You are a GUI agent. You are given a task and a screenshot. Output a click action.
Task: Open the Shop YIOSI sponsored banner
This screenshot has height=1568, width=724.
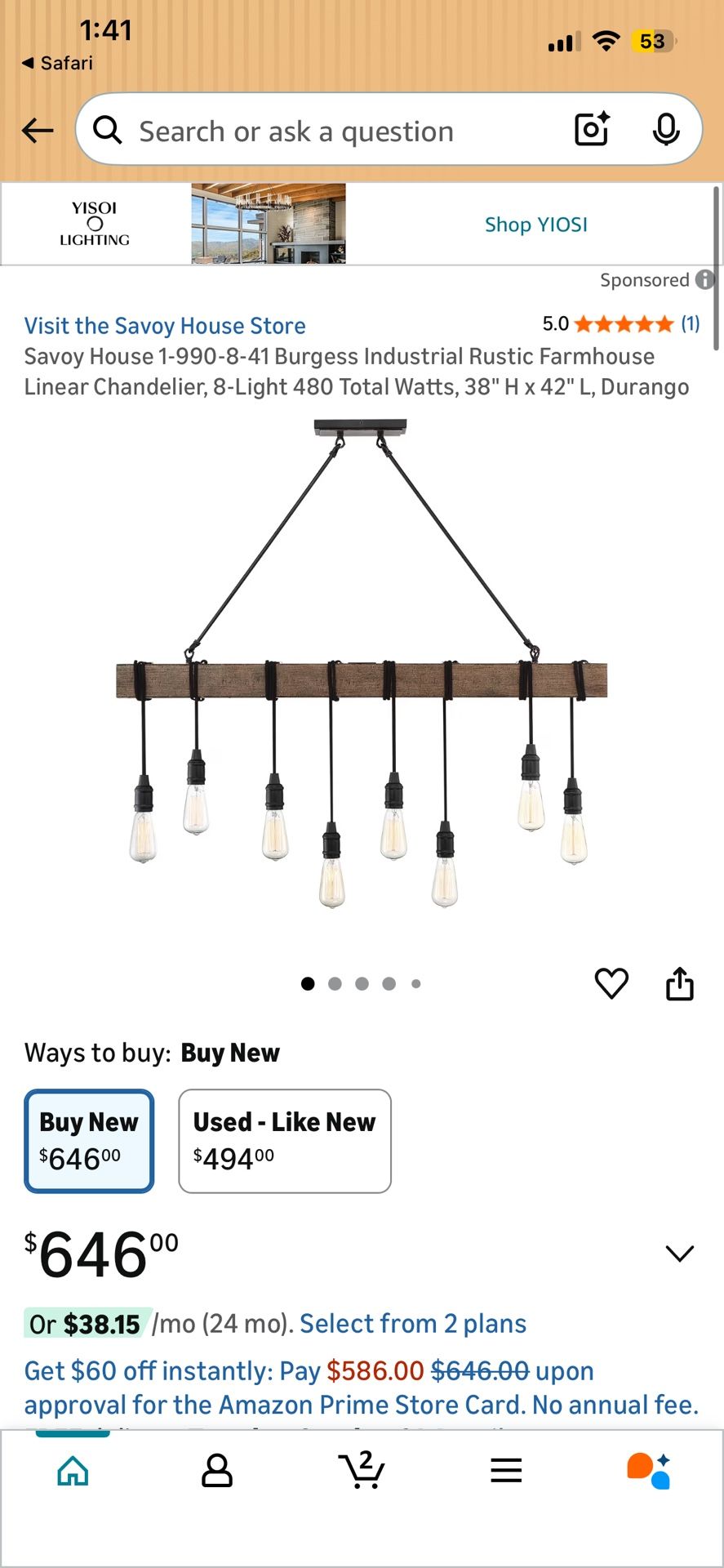(x=535, y=224)
